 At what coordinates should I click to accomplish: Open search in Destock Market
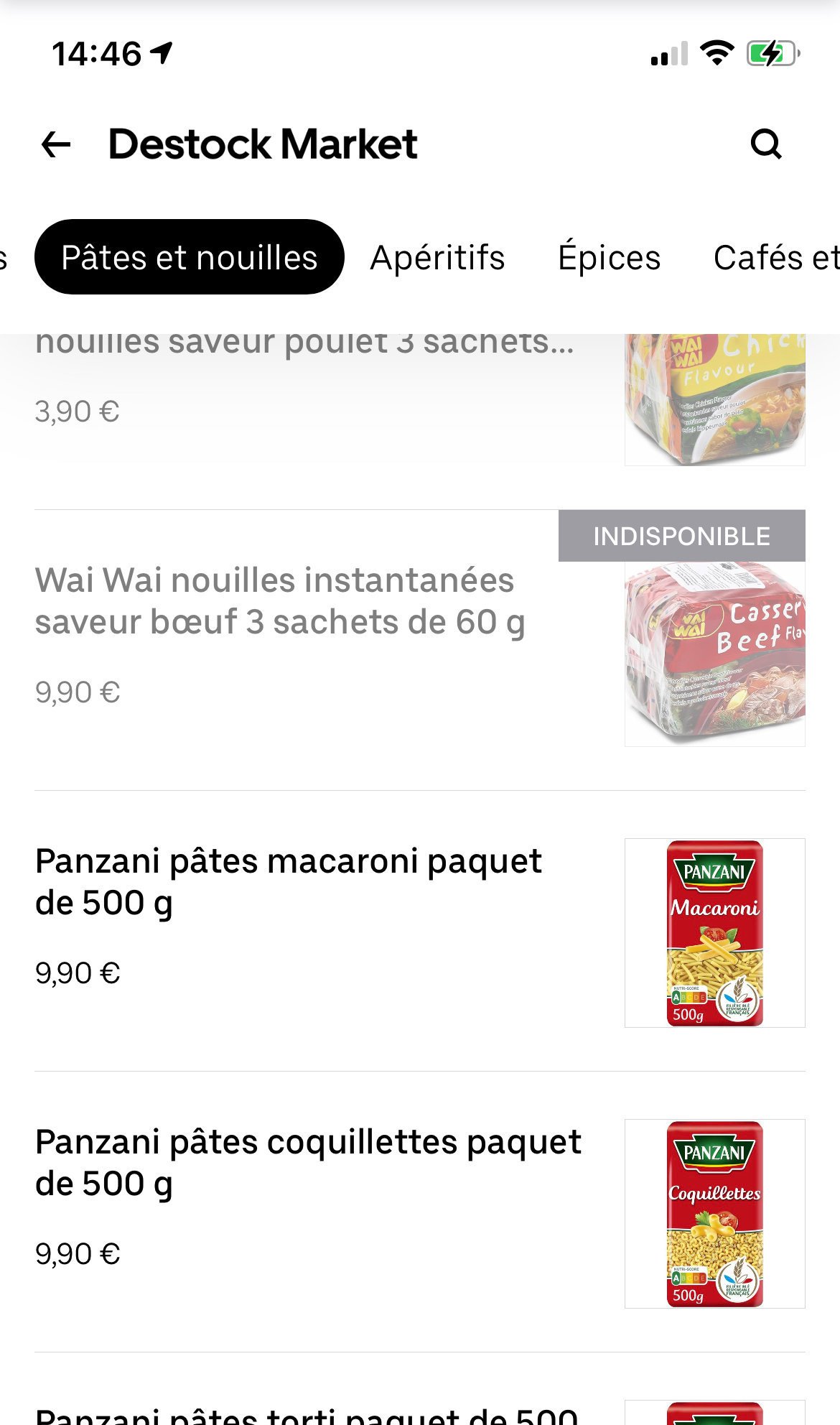point(765,144)
